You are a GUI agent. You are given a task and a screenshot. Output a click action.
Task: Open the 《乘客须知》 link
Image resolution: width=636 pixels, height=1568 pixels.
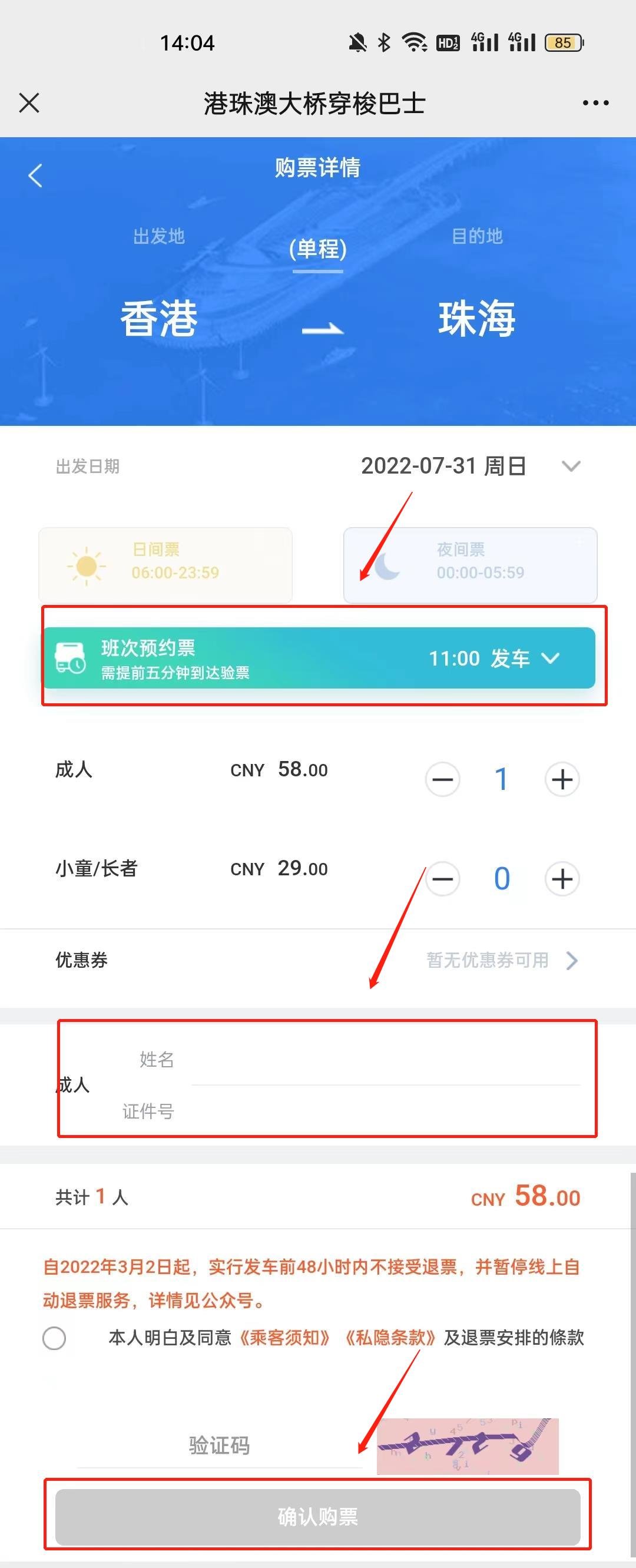[286, 1338]
